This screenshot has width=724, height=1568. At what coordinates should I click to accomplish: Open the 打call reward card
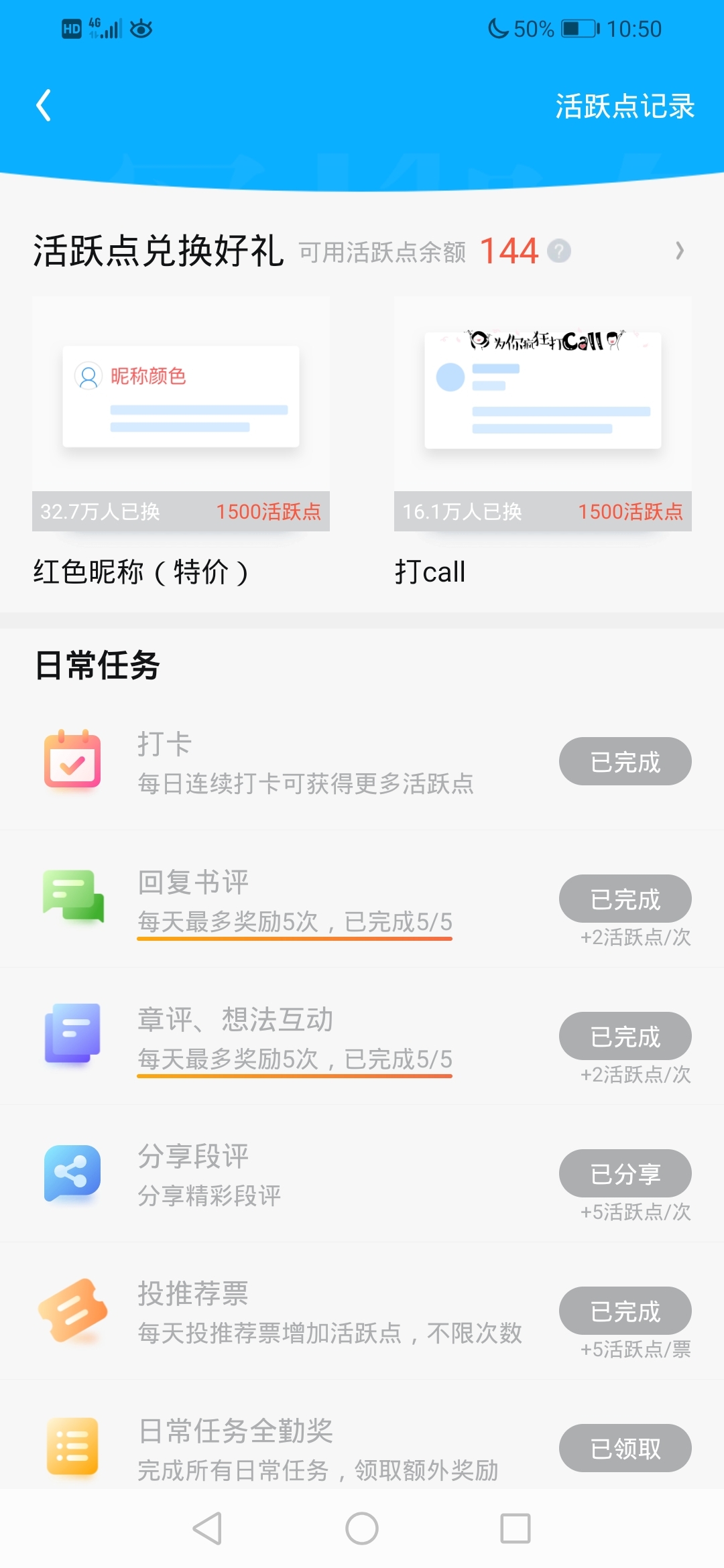[x=543, y=442]
